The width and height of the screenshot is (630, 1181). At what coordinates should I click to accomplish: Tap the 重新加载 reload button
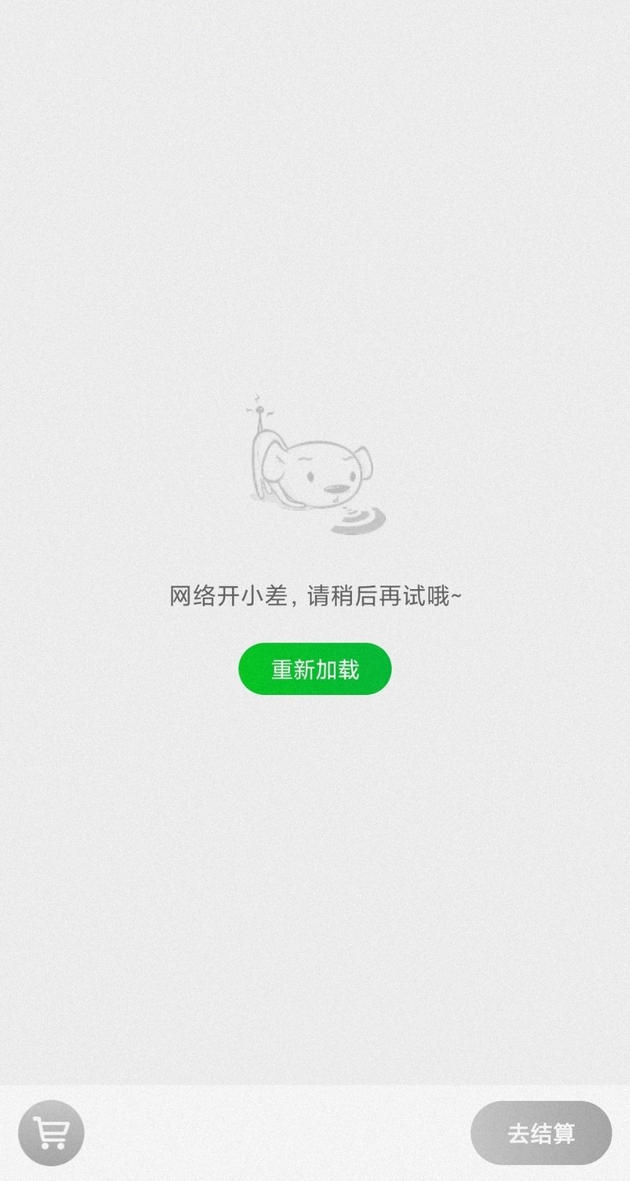(x=314, y=669)
